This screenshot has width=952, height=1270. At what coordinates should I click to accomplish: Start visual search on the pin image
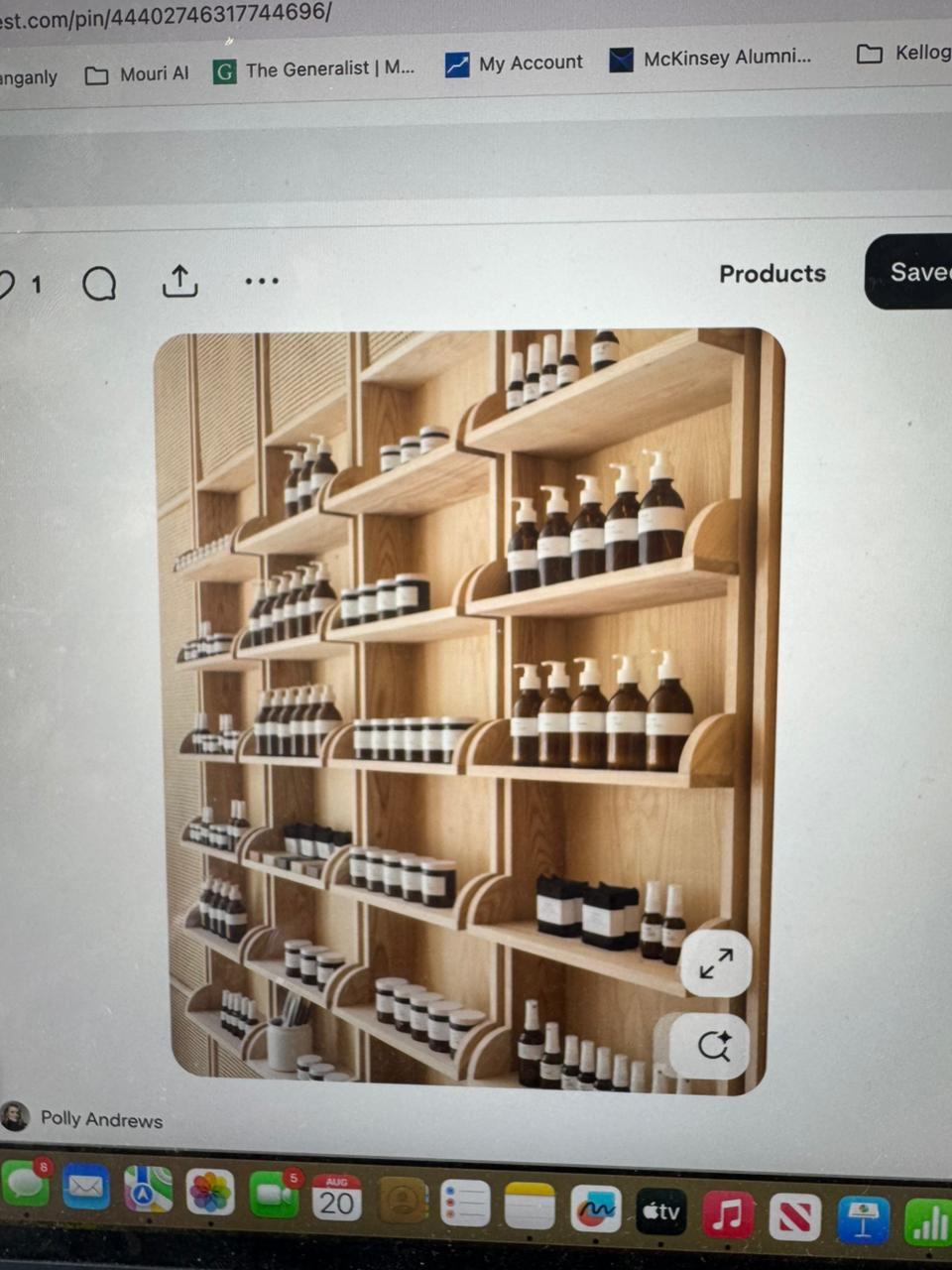pos(713,1045)
